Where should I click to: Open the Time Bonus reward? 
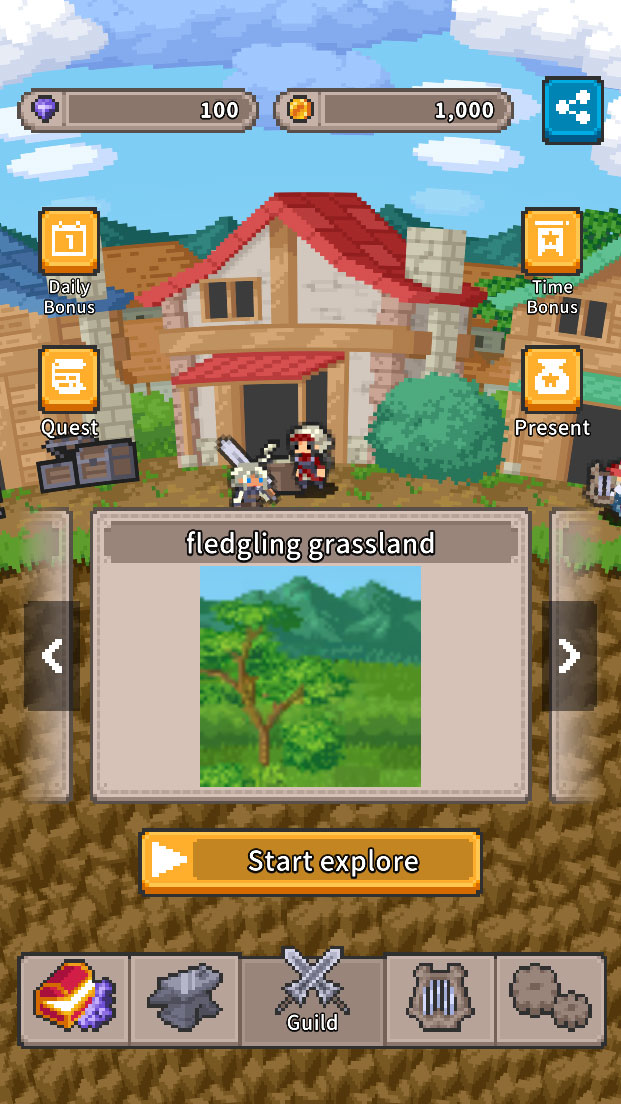(552, 242)
